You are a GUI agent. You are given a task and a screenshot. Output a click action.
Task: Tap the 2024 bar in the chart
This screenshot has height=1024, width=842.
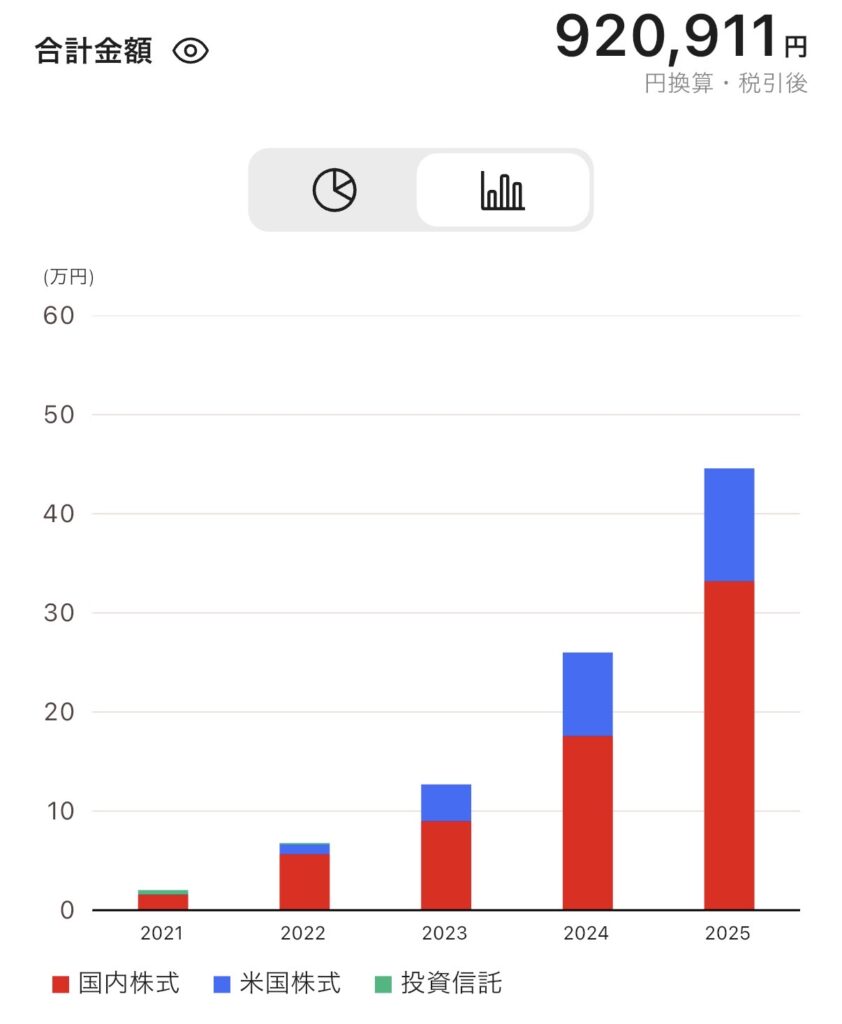pyautogui.click(x=587, y=782)
